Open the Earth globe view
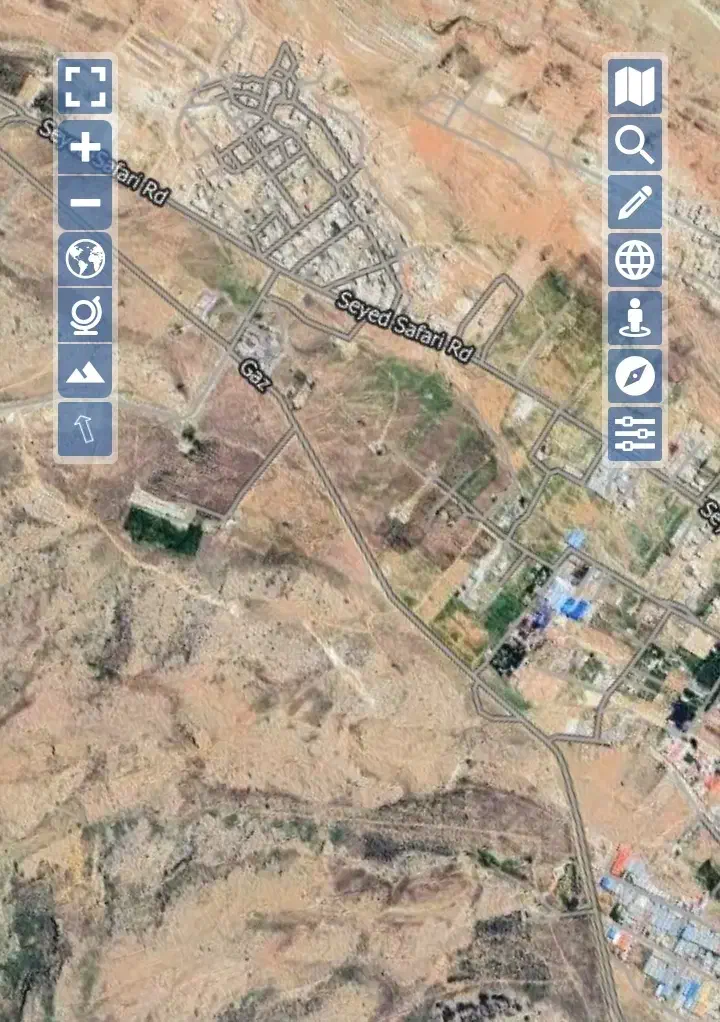720x1022 pixels. tap(85, 260)
